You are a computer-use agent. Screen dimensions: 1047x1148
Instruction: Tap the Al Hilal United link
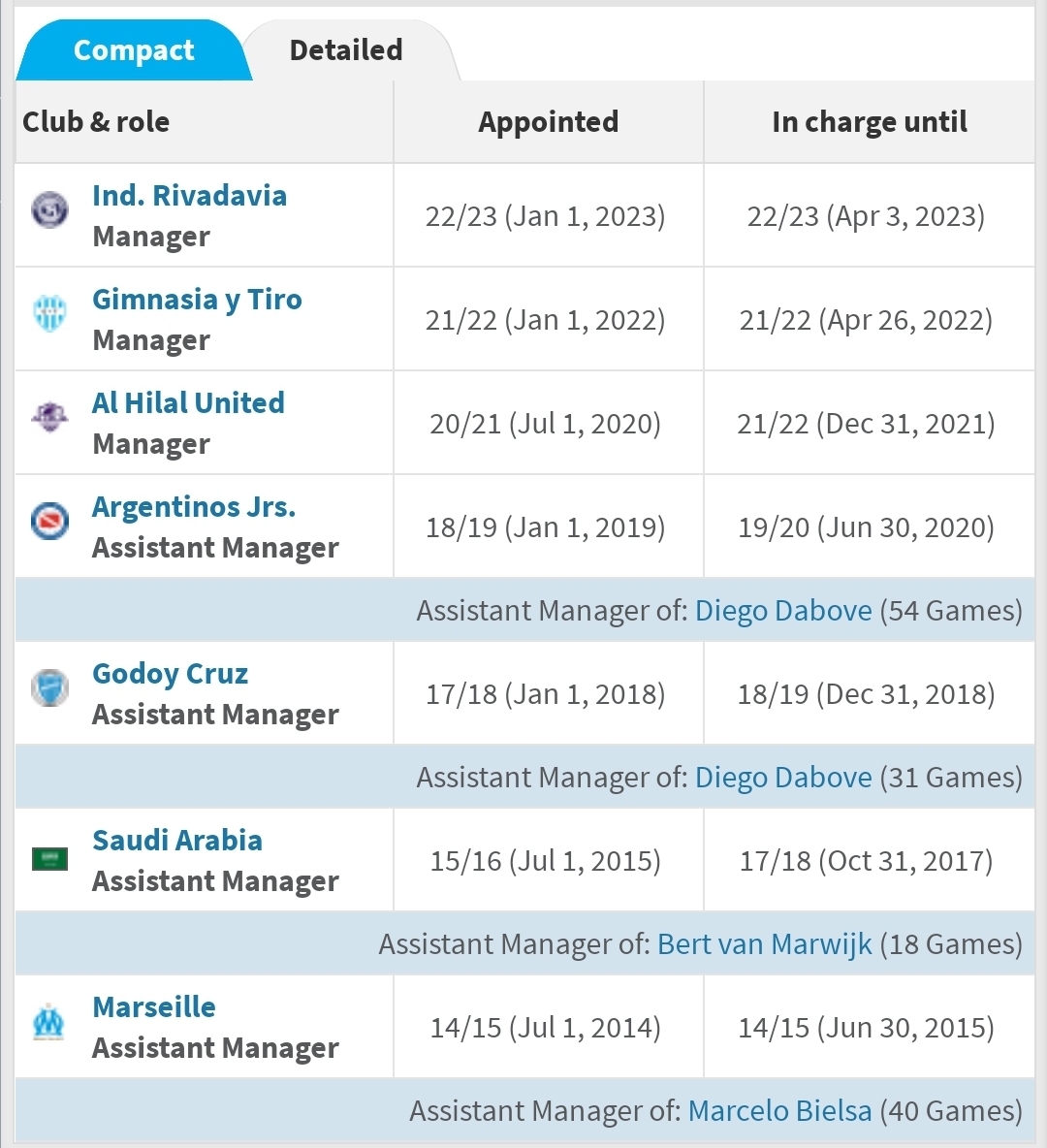pyautogui.click(x=188, y=403)
